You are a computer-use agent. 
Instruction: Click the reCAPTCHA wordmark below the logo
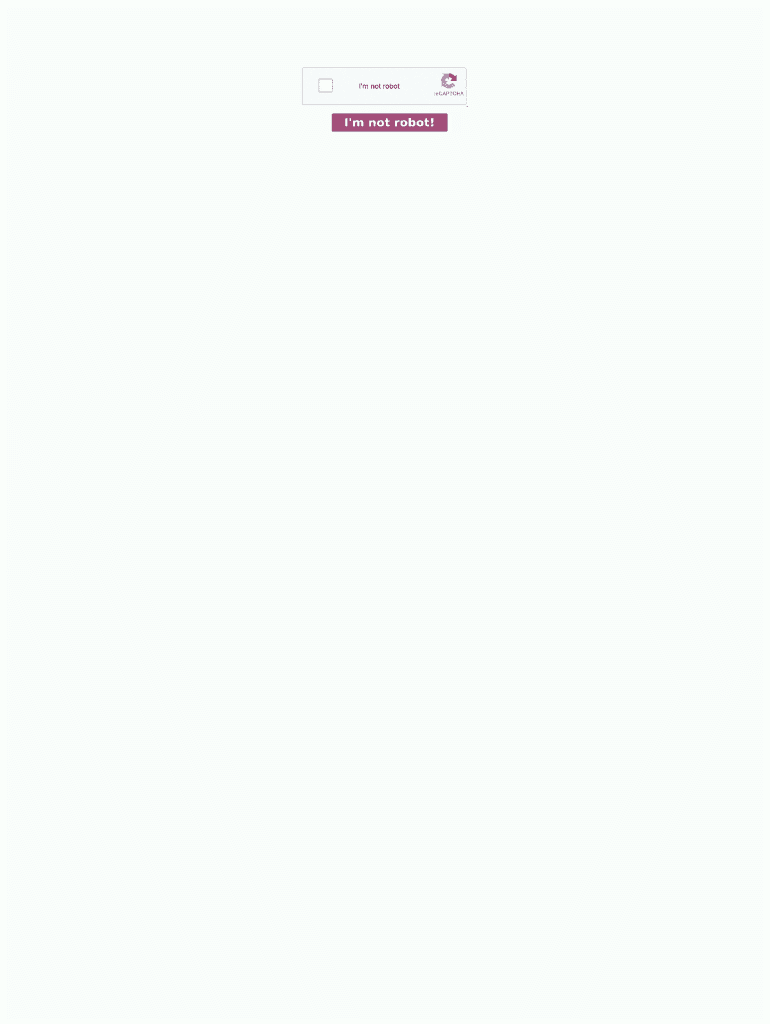coord(448,93)
